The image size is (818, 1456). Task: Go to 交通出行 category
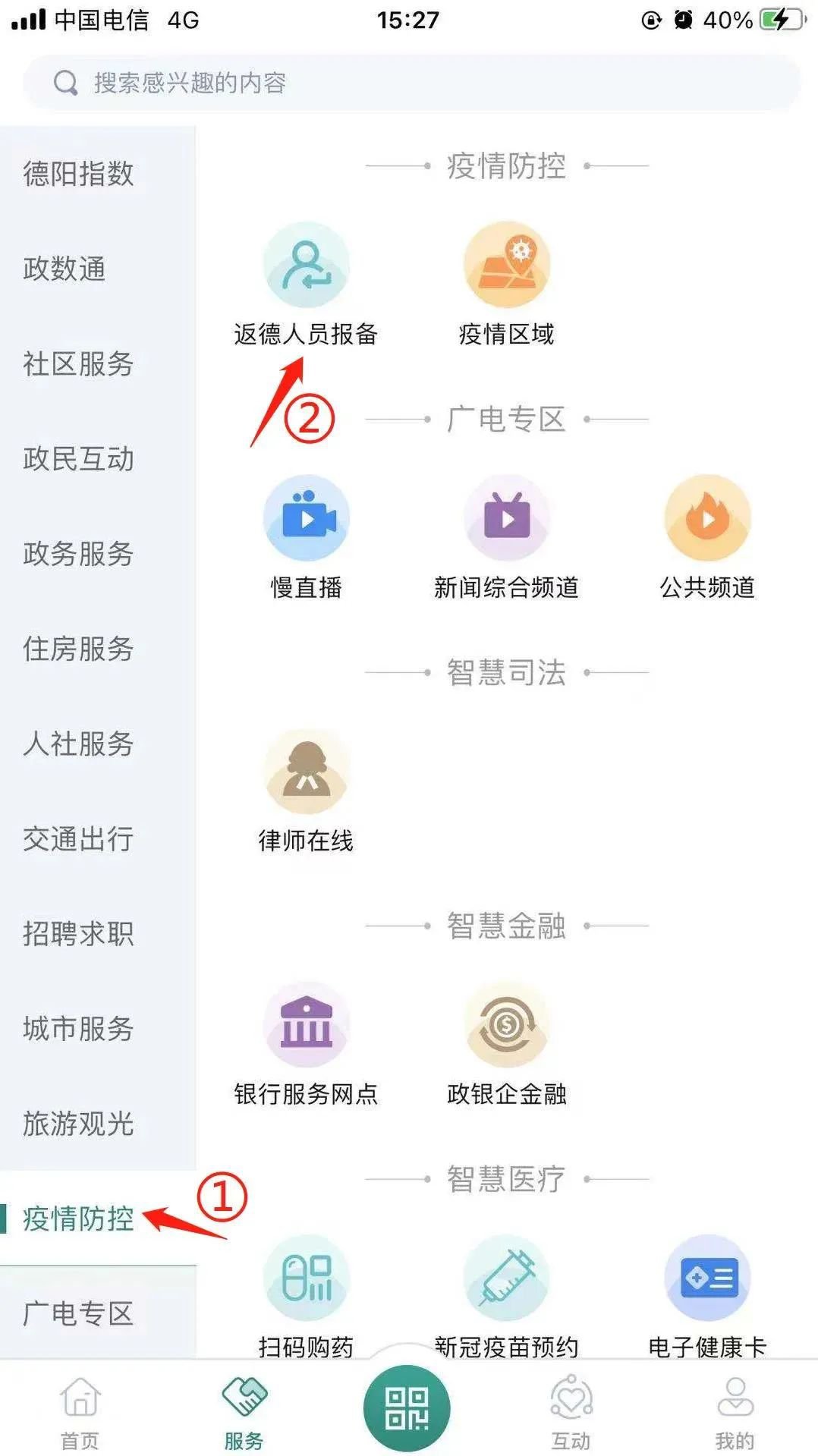coord(79,838)
